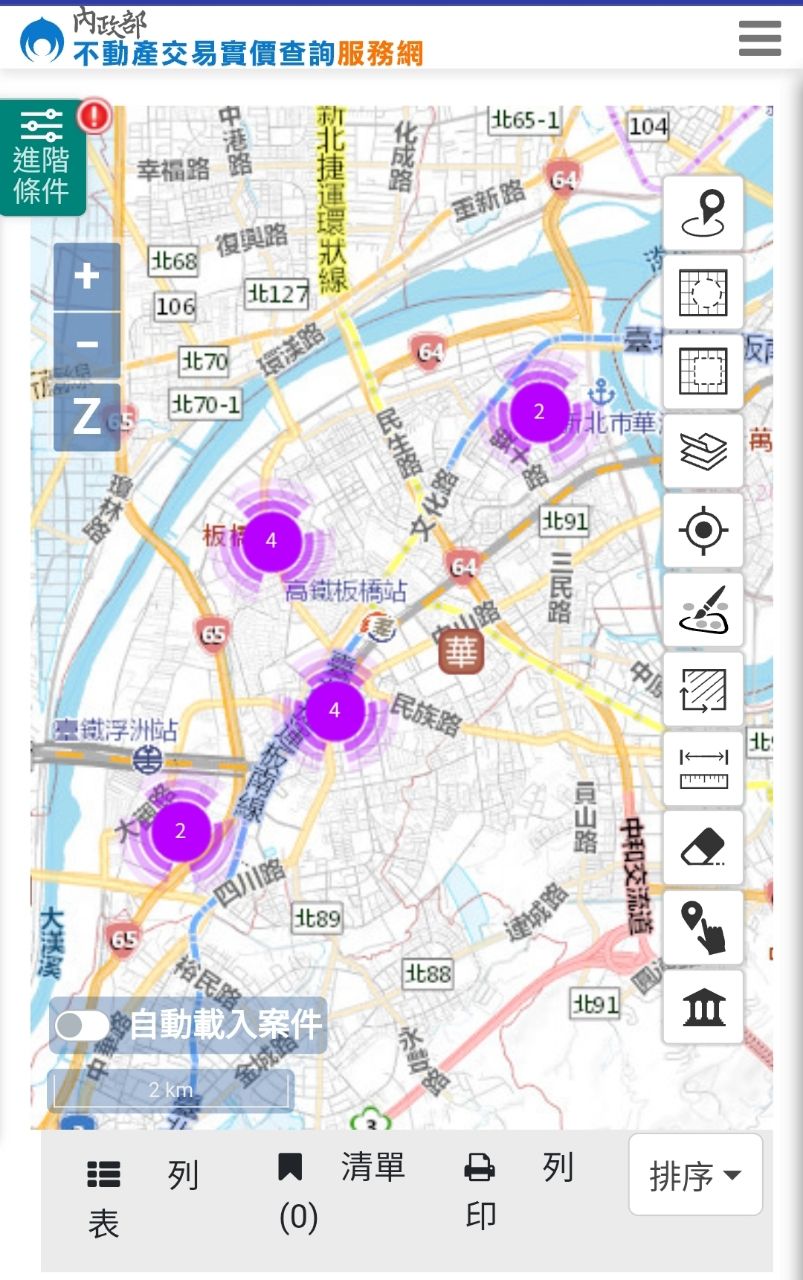The width and height of the screenshot is (803, 1280).
Task: Center map on my current location
Action: 703,530
